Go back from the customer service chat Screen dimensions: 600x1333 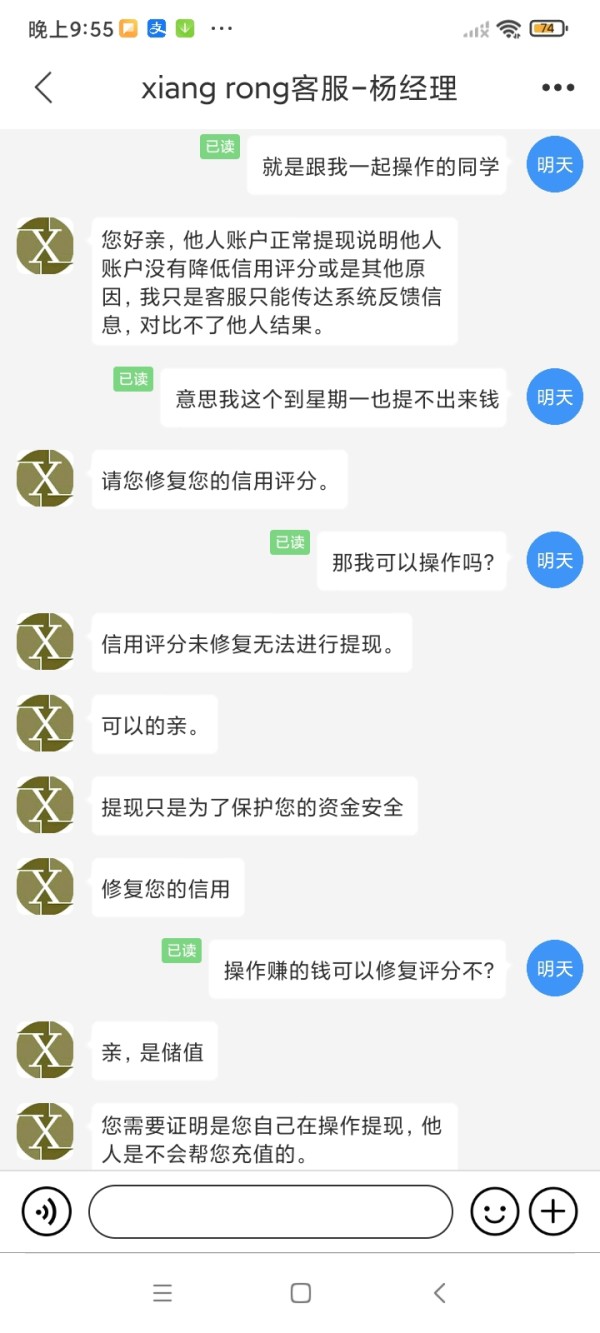coord(43,88)
